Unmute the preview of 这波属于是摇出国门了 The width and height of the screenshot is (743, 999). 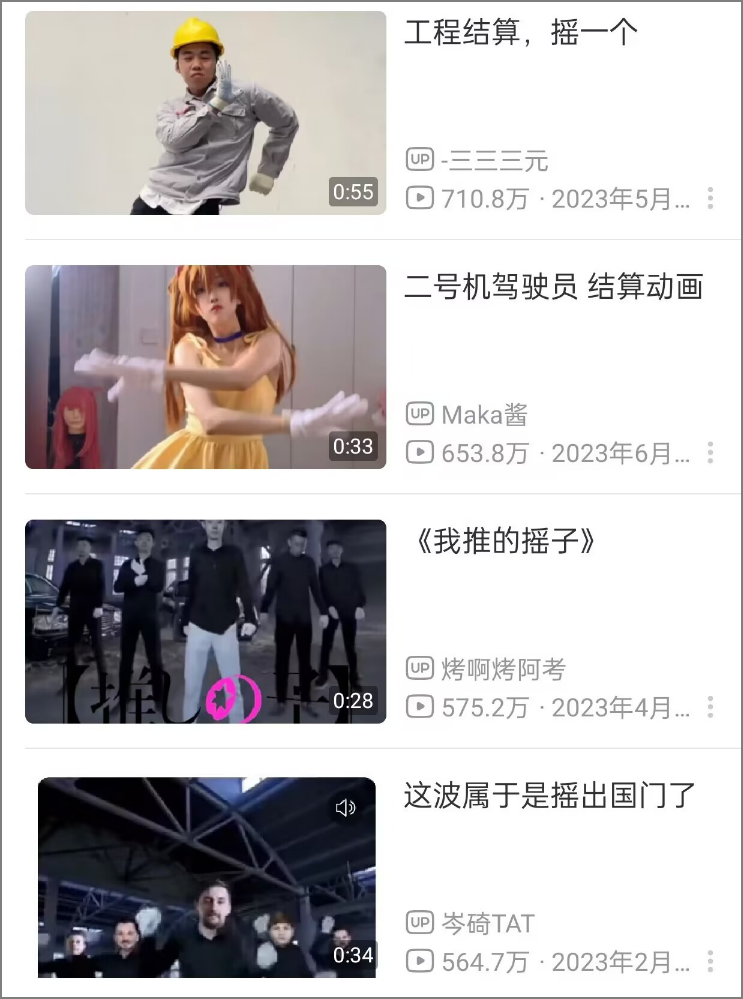point(346,808)
